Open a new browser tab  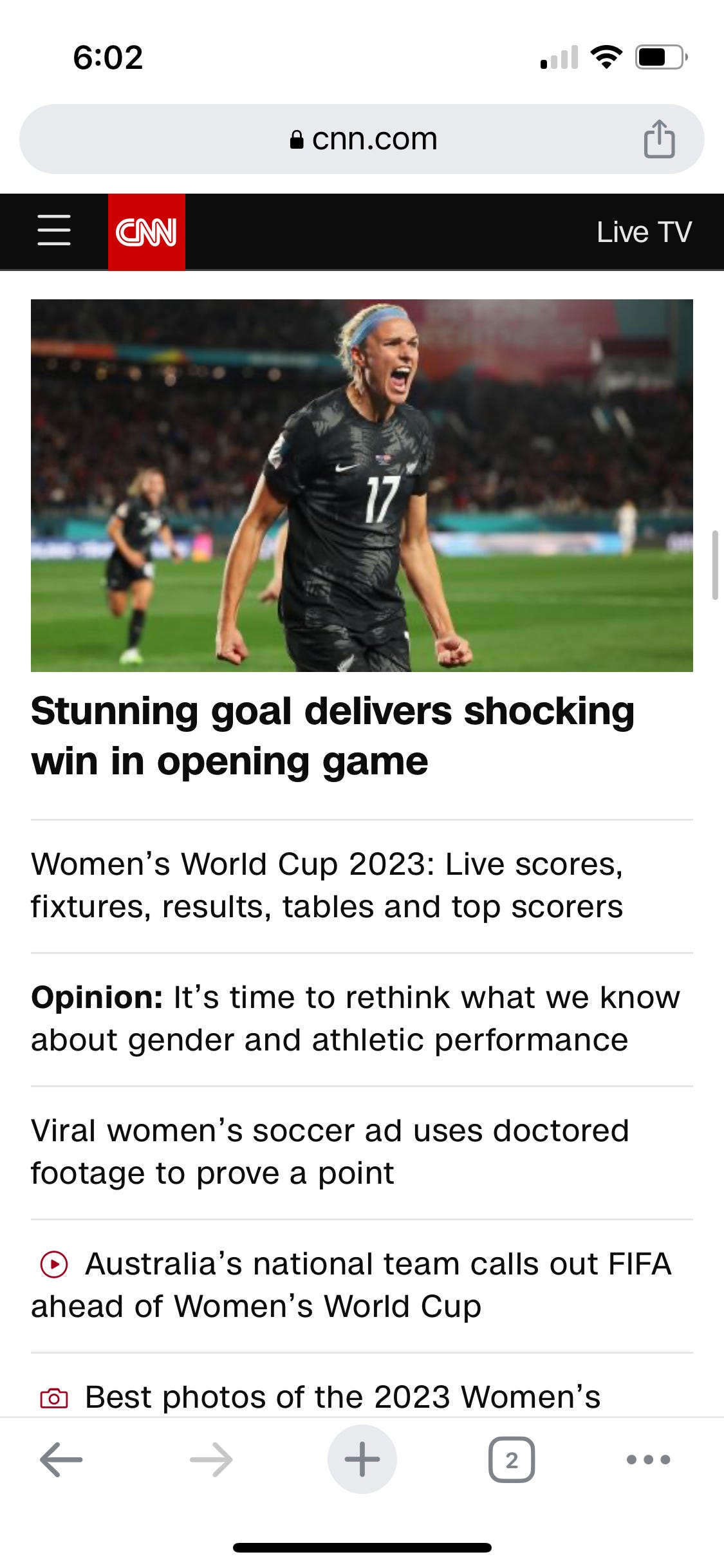coord(362,1459)
